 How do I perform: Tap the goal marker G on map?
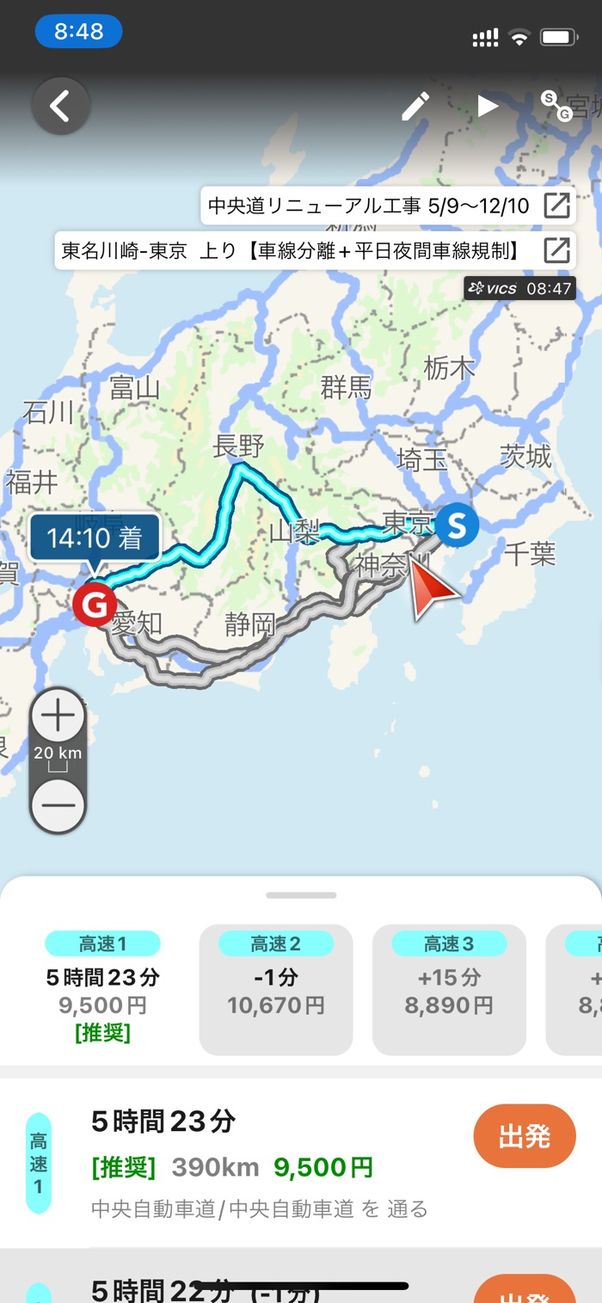coord(94,604)
